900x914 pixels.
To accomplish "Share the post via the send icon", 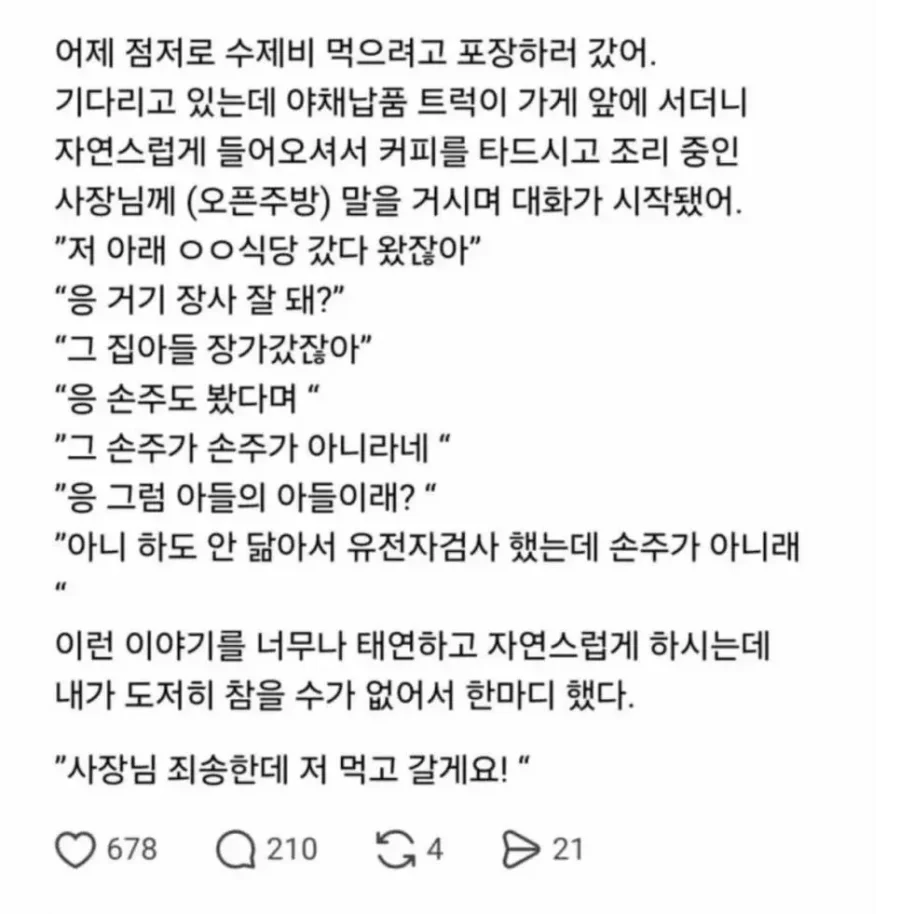I will click(523, 850).
